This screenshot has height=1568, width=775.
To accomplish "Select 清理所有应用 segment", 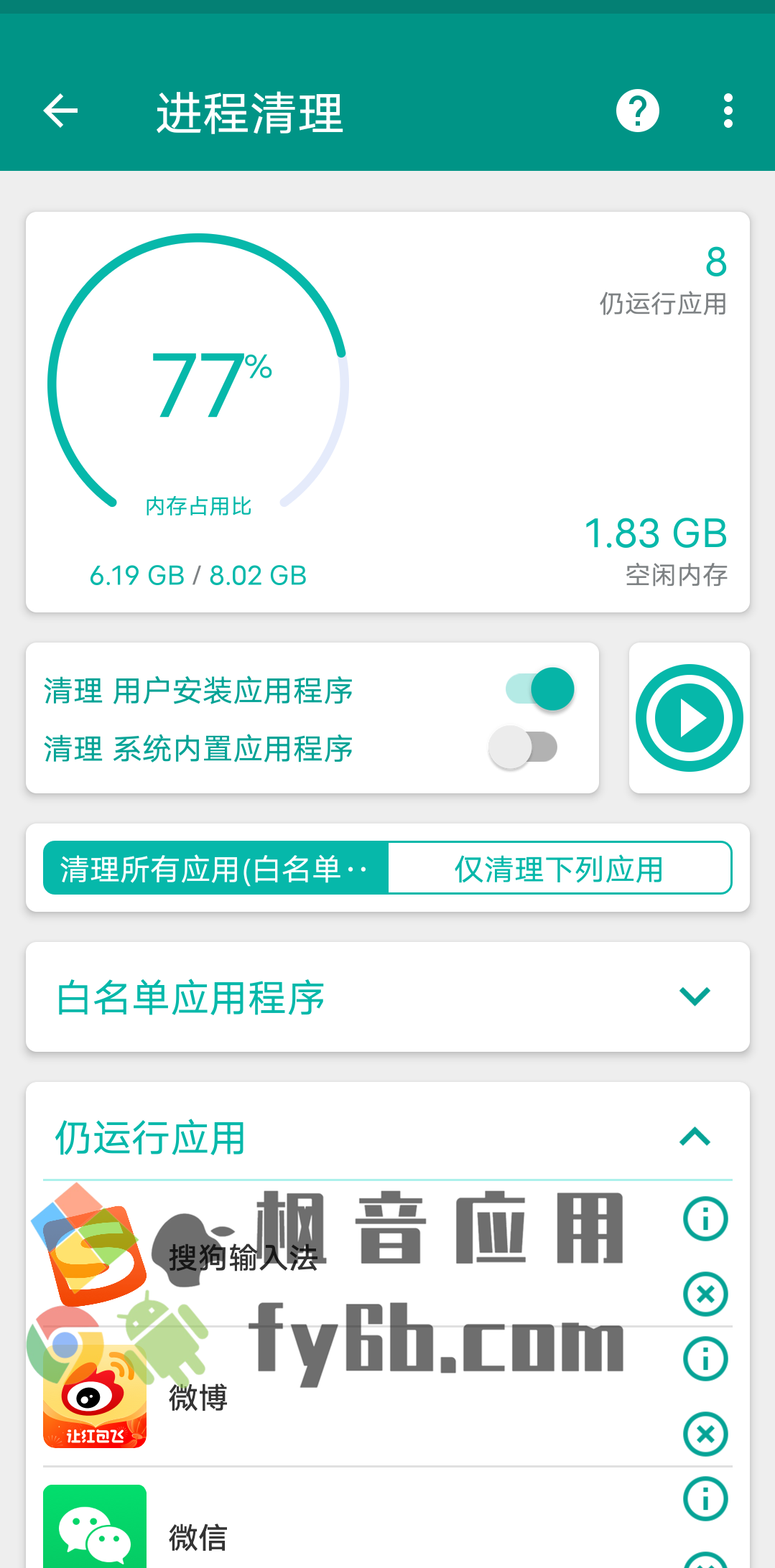I will [216, 868].
